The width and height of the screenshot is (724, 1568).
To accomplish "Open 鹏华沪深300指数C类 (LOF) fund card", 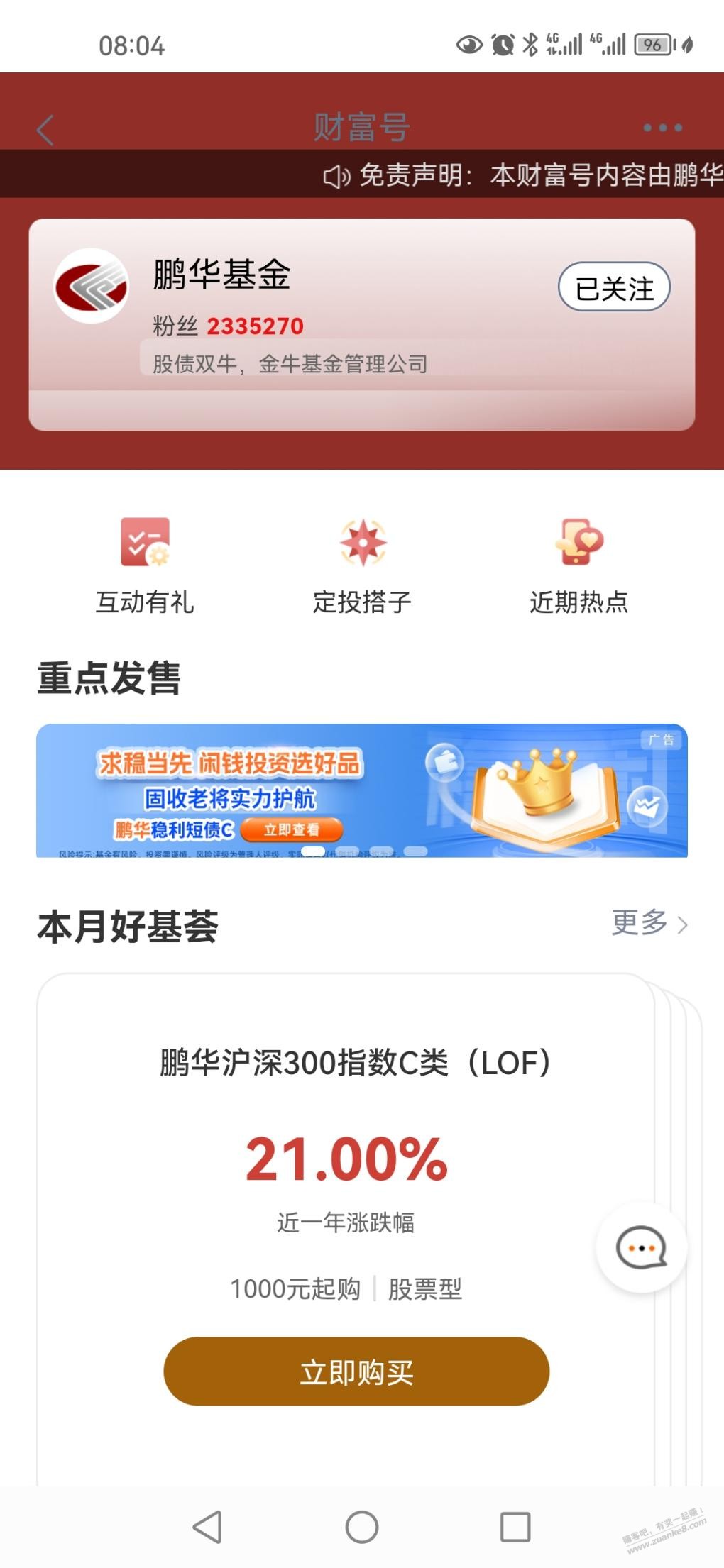I will (x=355, y=1063).
